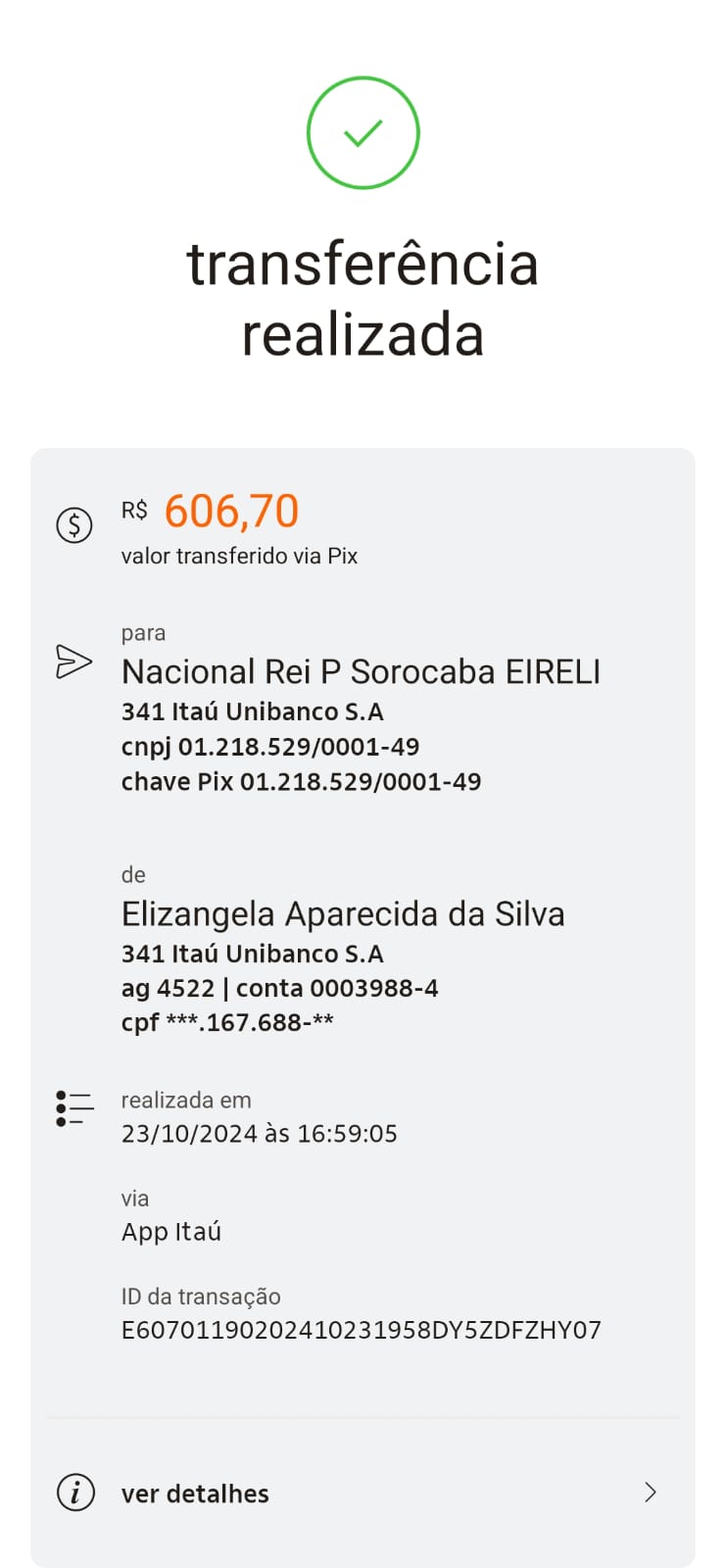Click sender name Elizangela Aparecida da Silva

click(x=343, y=913)
